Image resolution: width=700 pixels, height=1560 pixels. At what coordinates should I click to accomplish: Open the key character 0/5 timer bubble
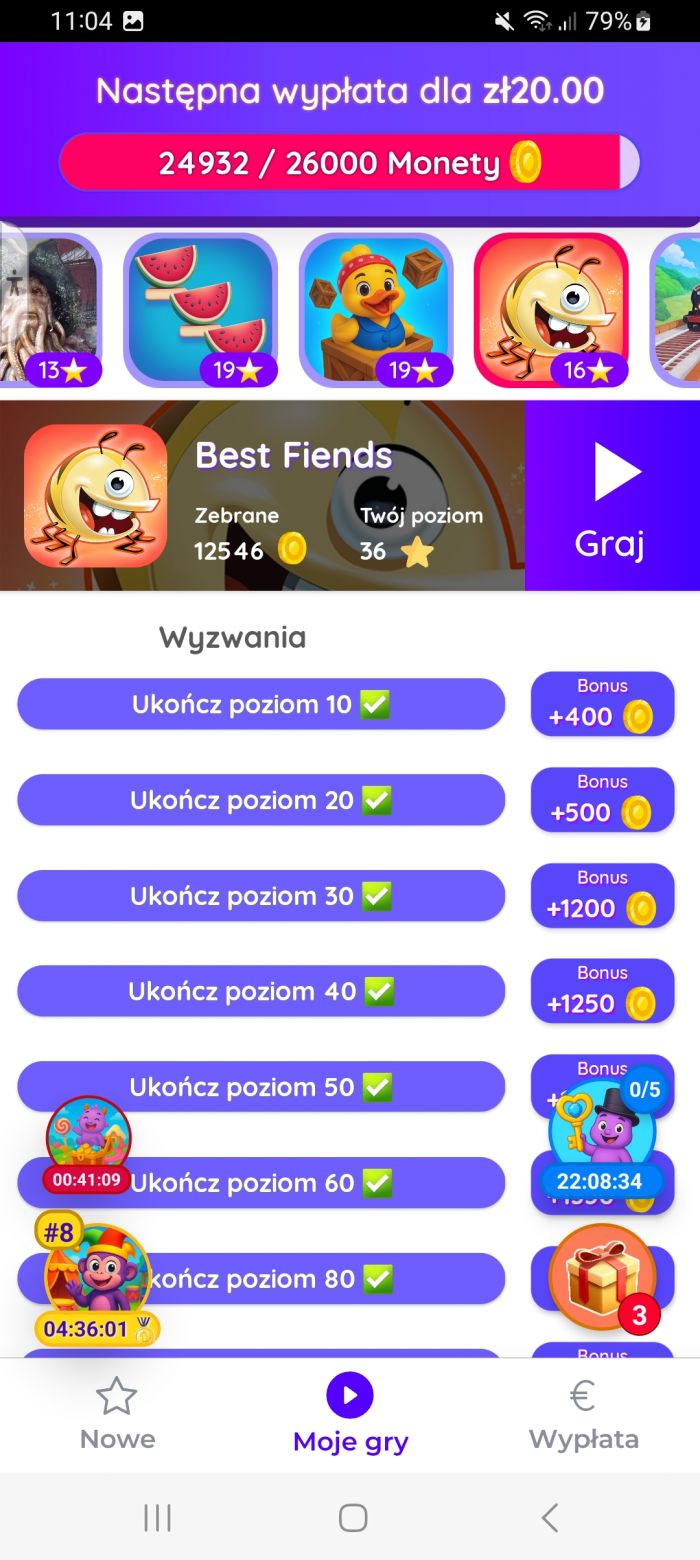601,1140
